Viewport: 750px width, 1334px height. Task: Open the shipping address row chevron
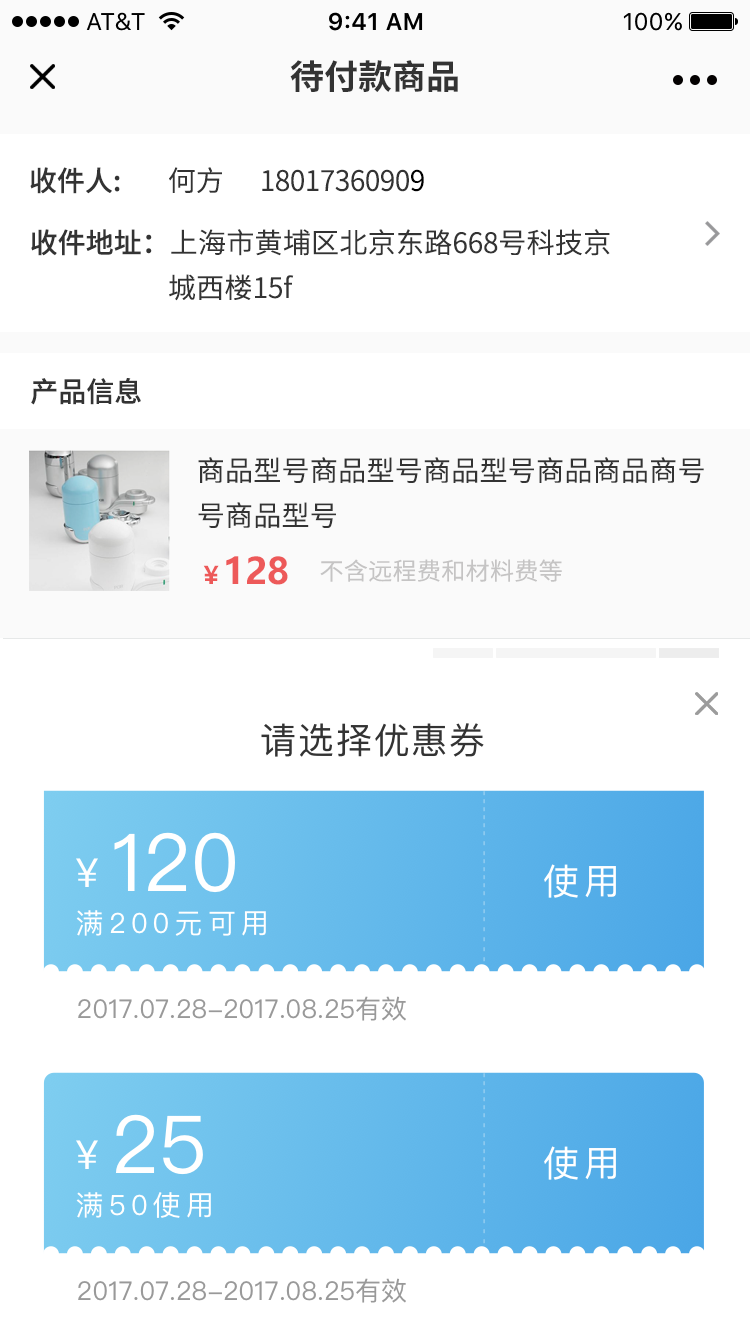coord(711,234)
